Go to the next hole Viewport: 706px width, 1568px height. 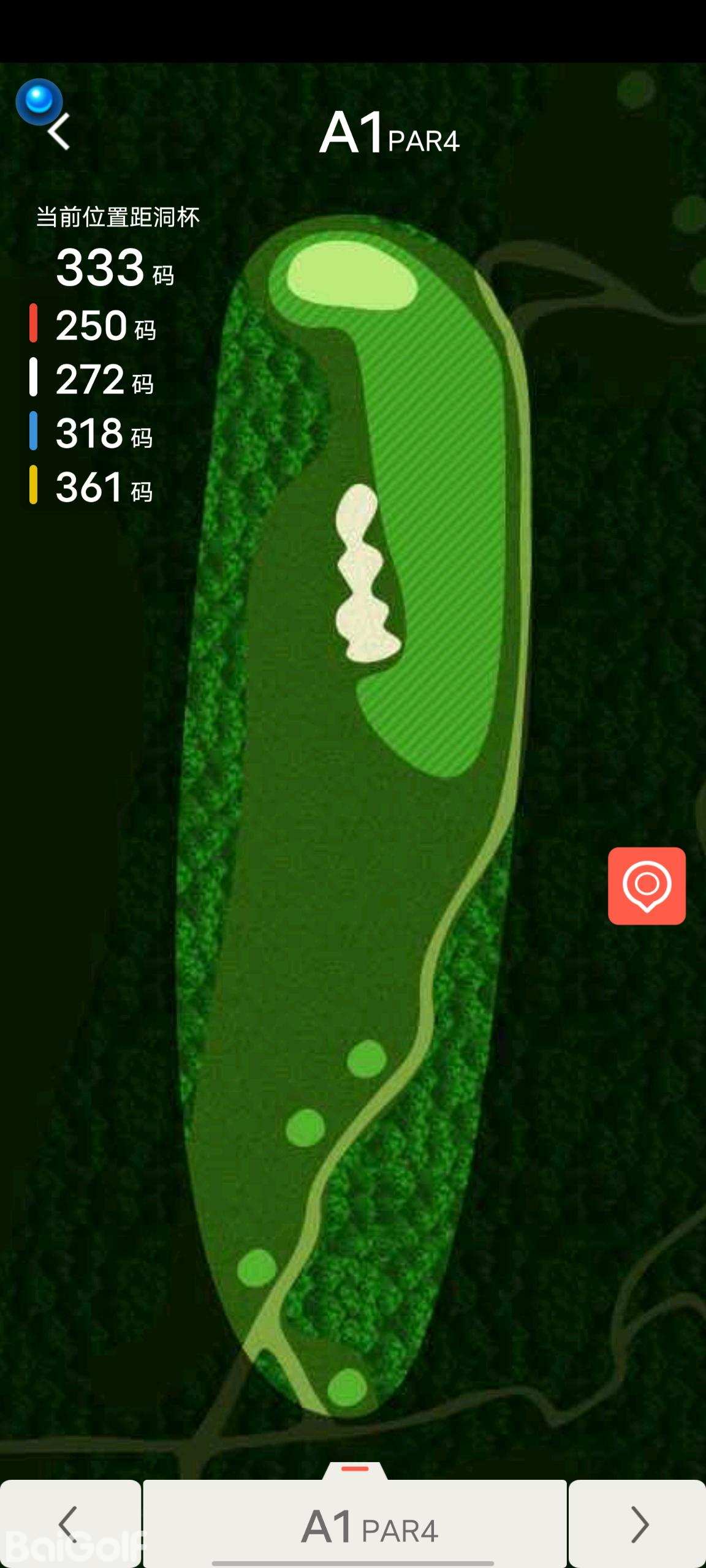(x=638, y=1524)
